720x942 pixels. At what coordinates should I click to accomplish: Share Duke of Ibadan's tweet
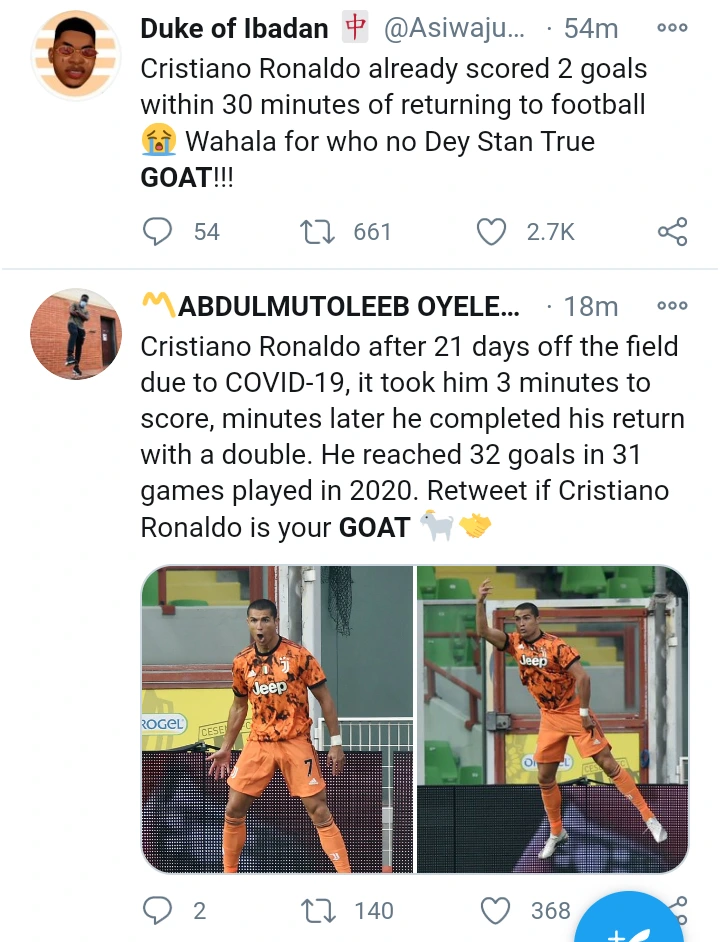pyautogui.click(x=672, y=232)
